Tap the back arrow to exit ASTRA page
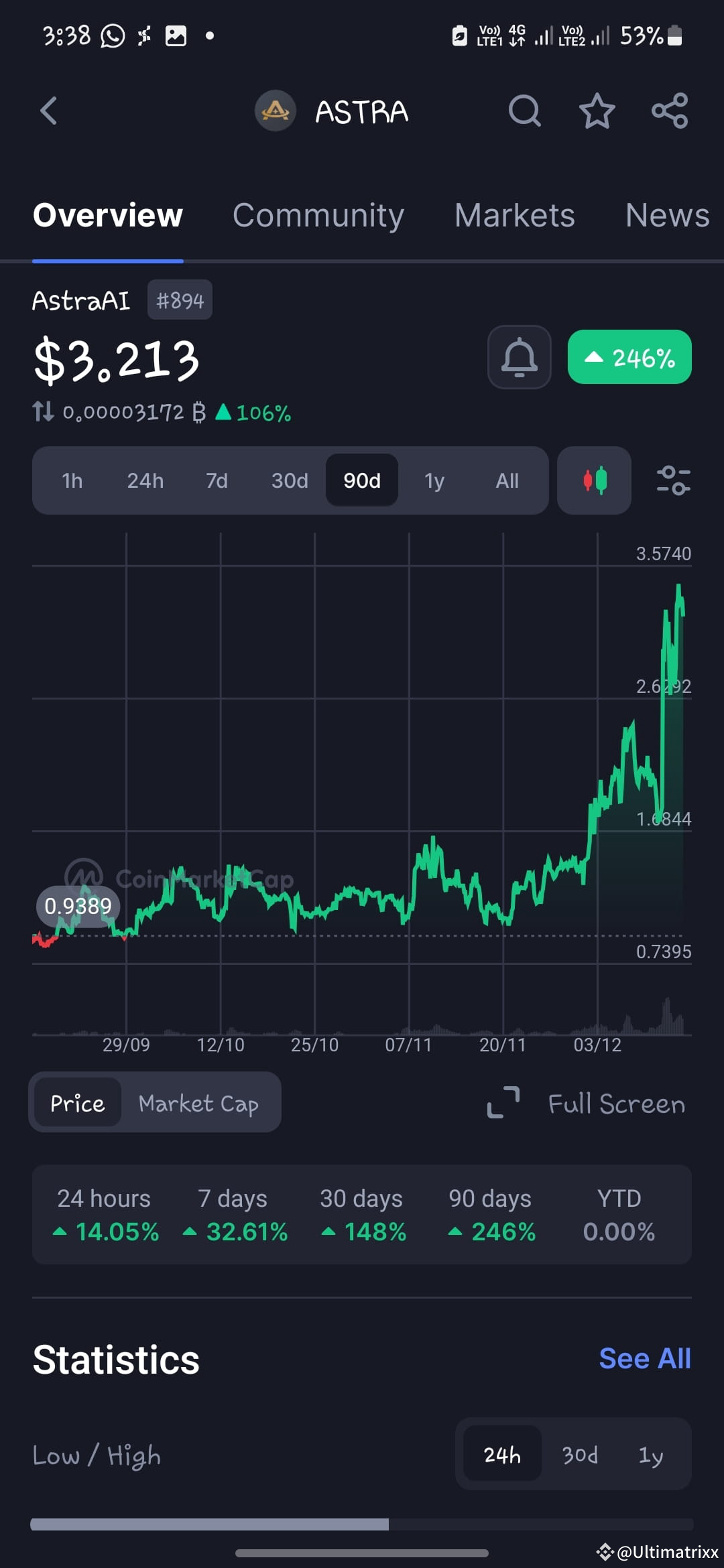Viewport: 724px width, 1568px height. (48, 111)
